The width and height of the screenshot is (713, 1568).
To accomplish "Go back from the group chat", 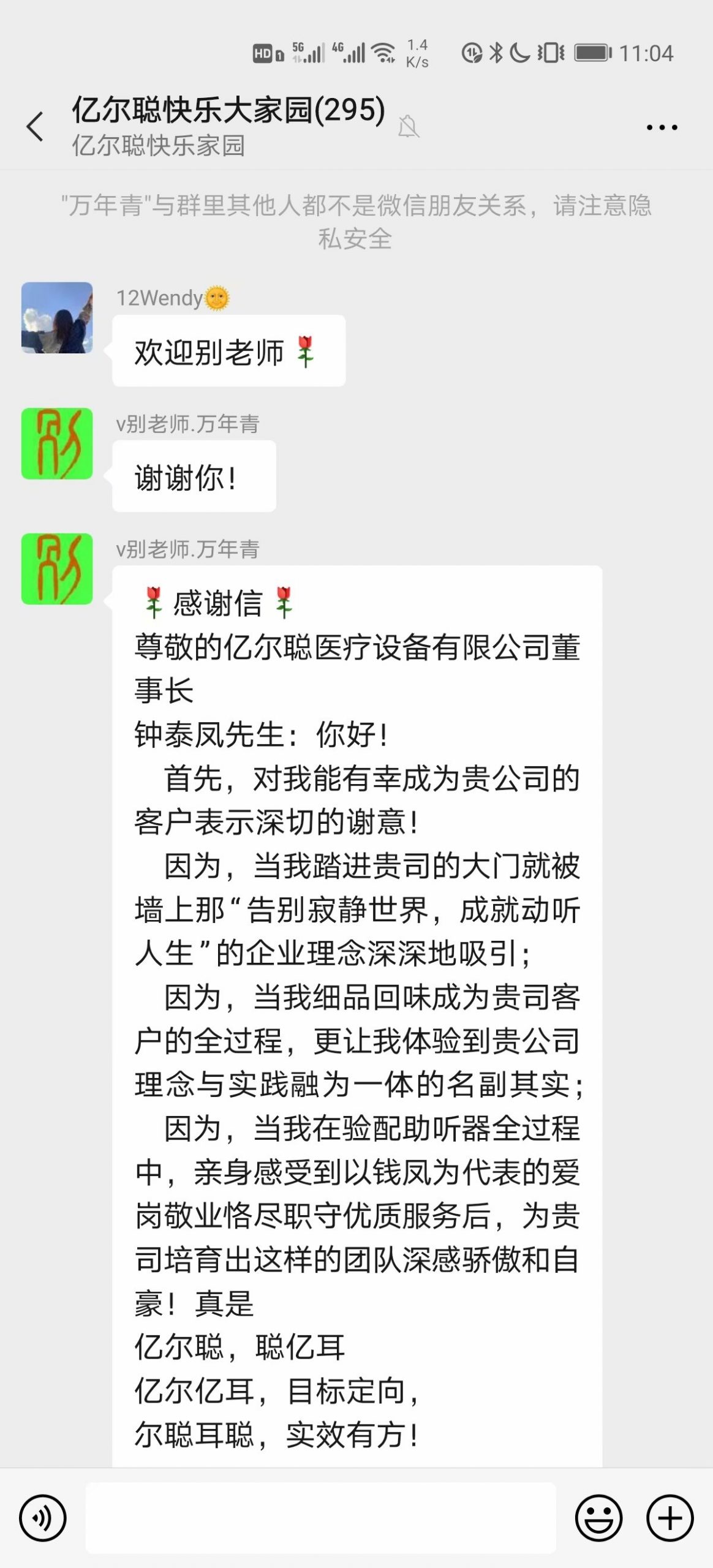I will pos(36,127).
